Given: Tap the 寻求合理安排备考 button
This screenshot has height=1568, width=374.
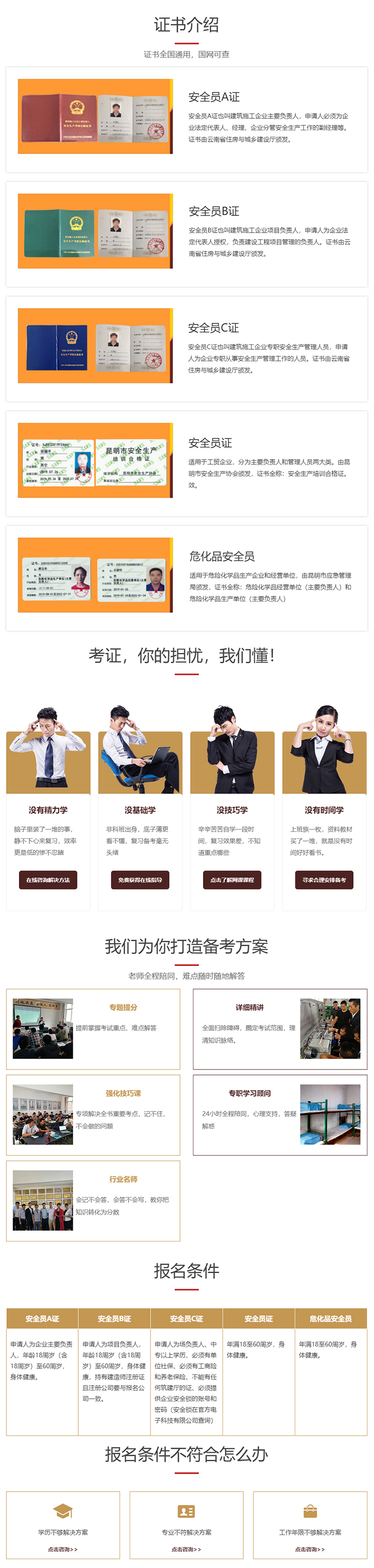Looking at the screenshot, I should coord(324,879).
